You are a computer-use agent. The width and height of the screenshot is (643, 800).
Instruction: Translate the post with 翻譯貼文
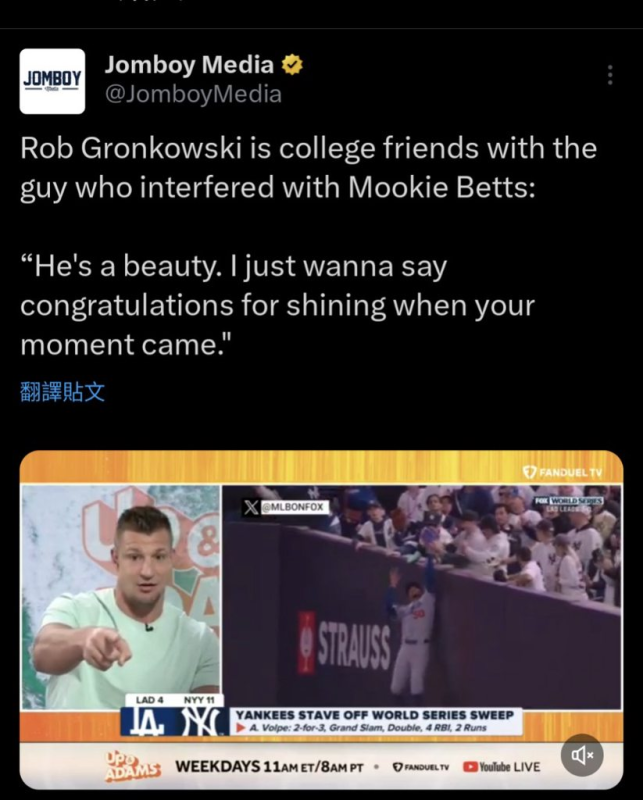point(62,391)
